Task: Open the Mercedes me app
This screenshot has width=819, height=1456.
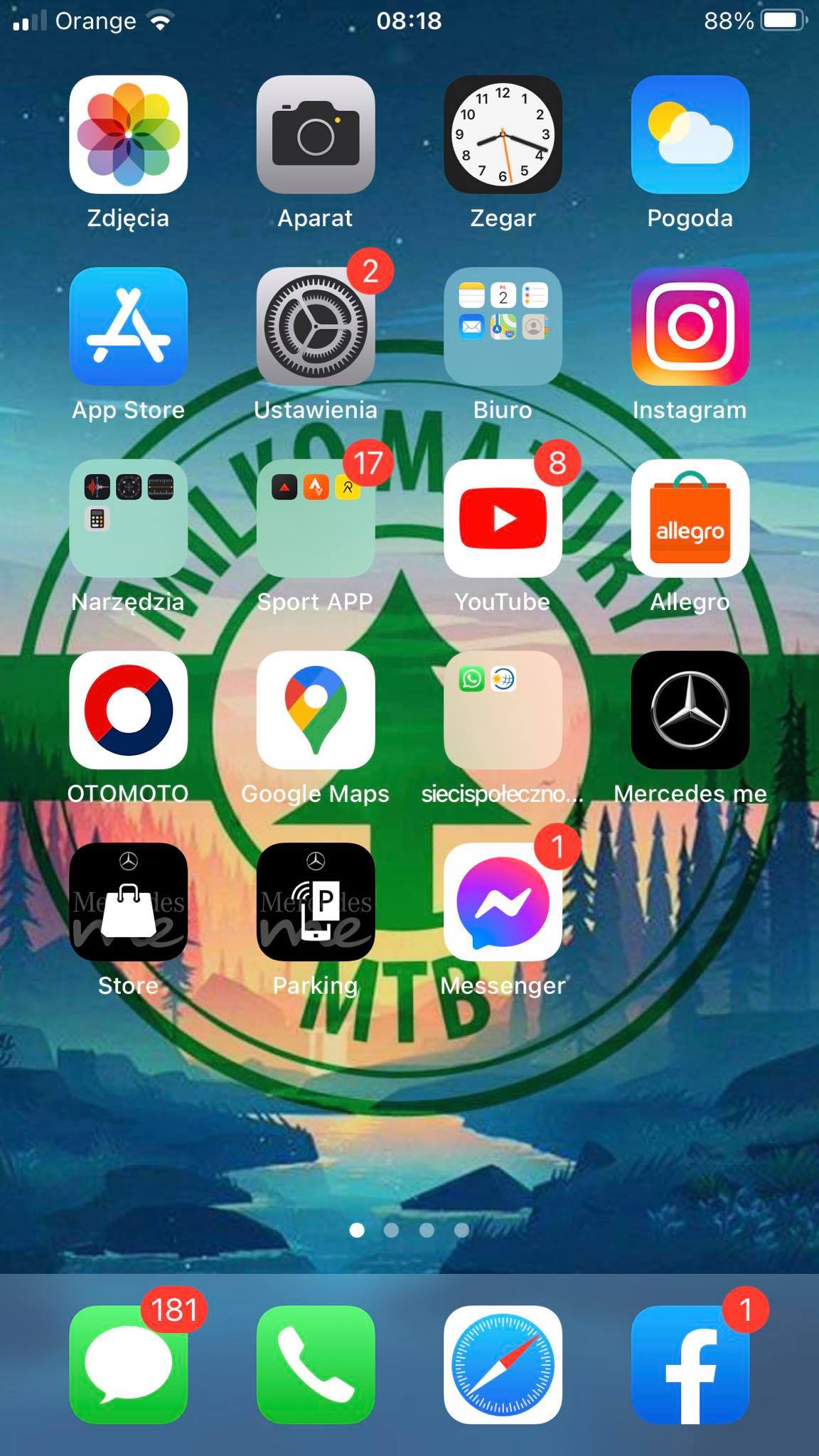Action: point(690,710)
